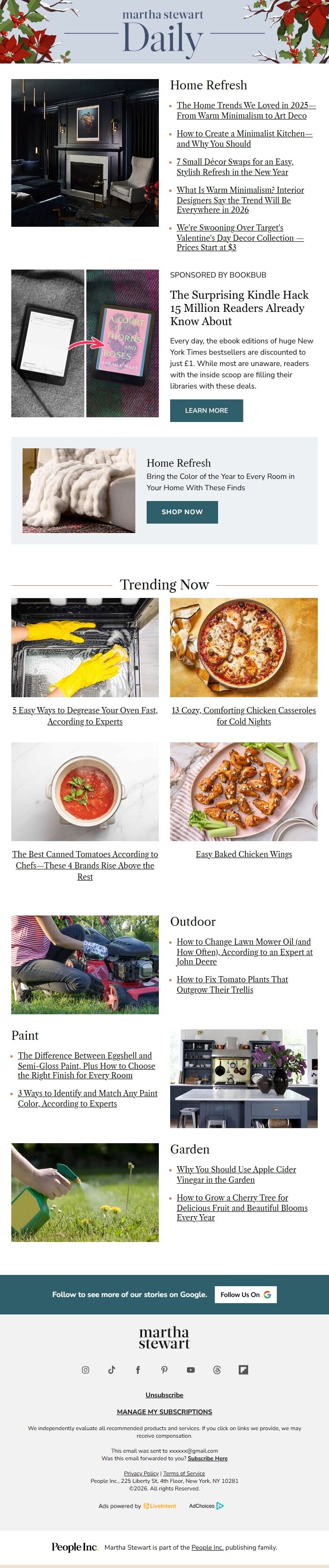Tap Follow Us On Google button
Screen dimensions: 329x1568
[x=246, y=1295]
